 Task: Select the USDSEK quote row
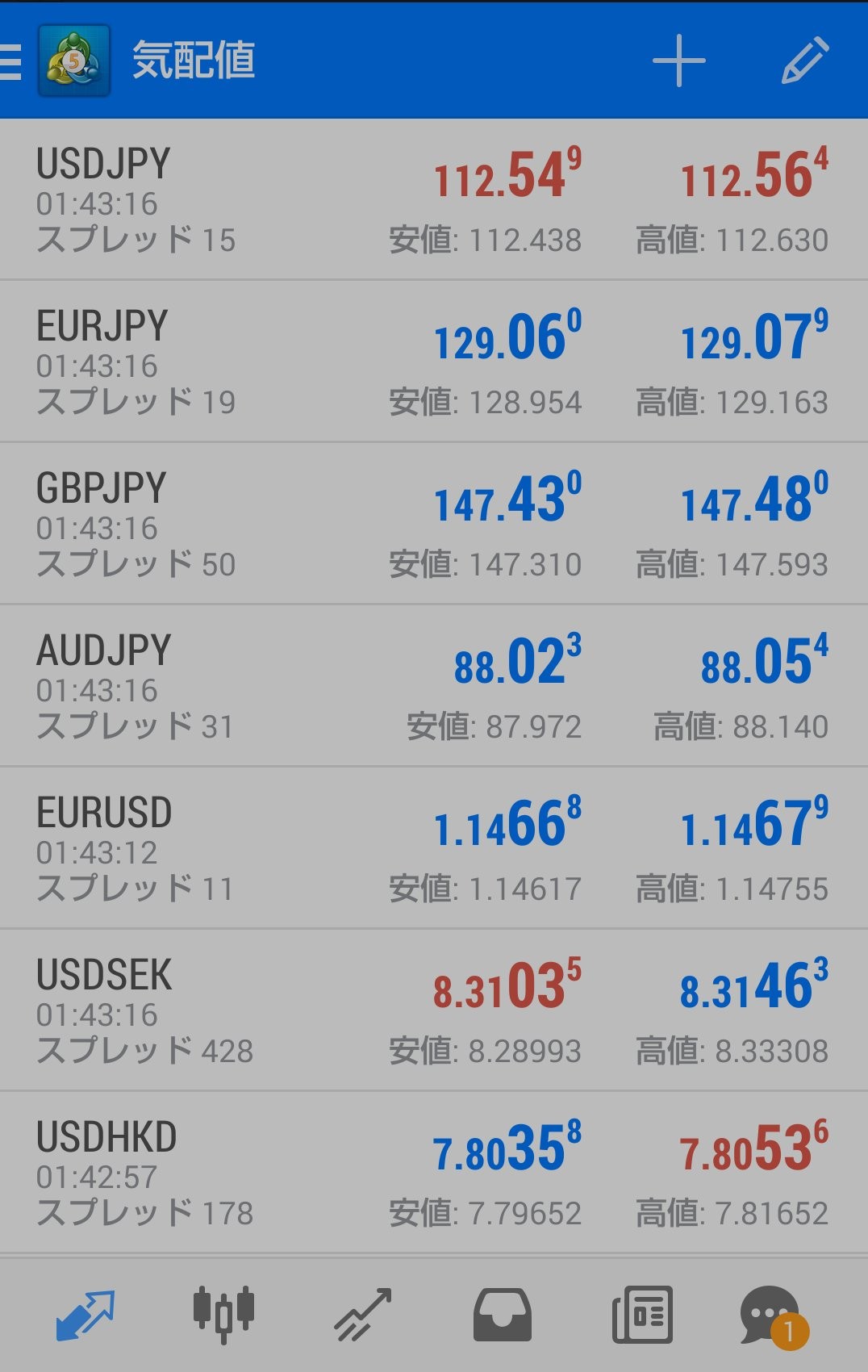tap(434, 1010)
